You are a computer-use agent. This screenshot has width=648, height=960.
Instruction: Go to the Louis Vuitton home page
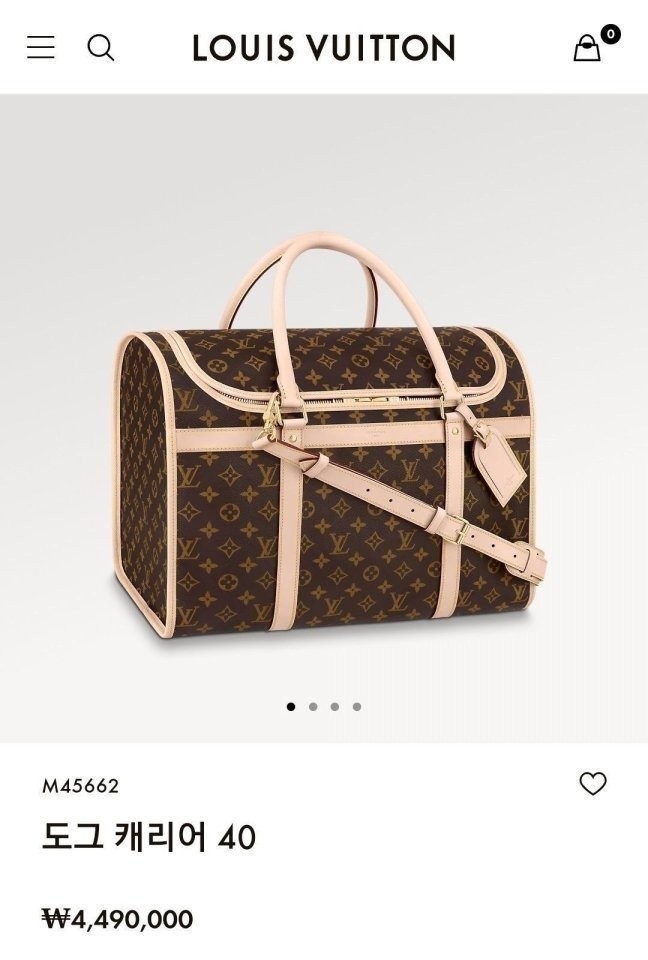coord(323,47)
